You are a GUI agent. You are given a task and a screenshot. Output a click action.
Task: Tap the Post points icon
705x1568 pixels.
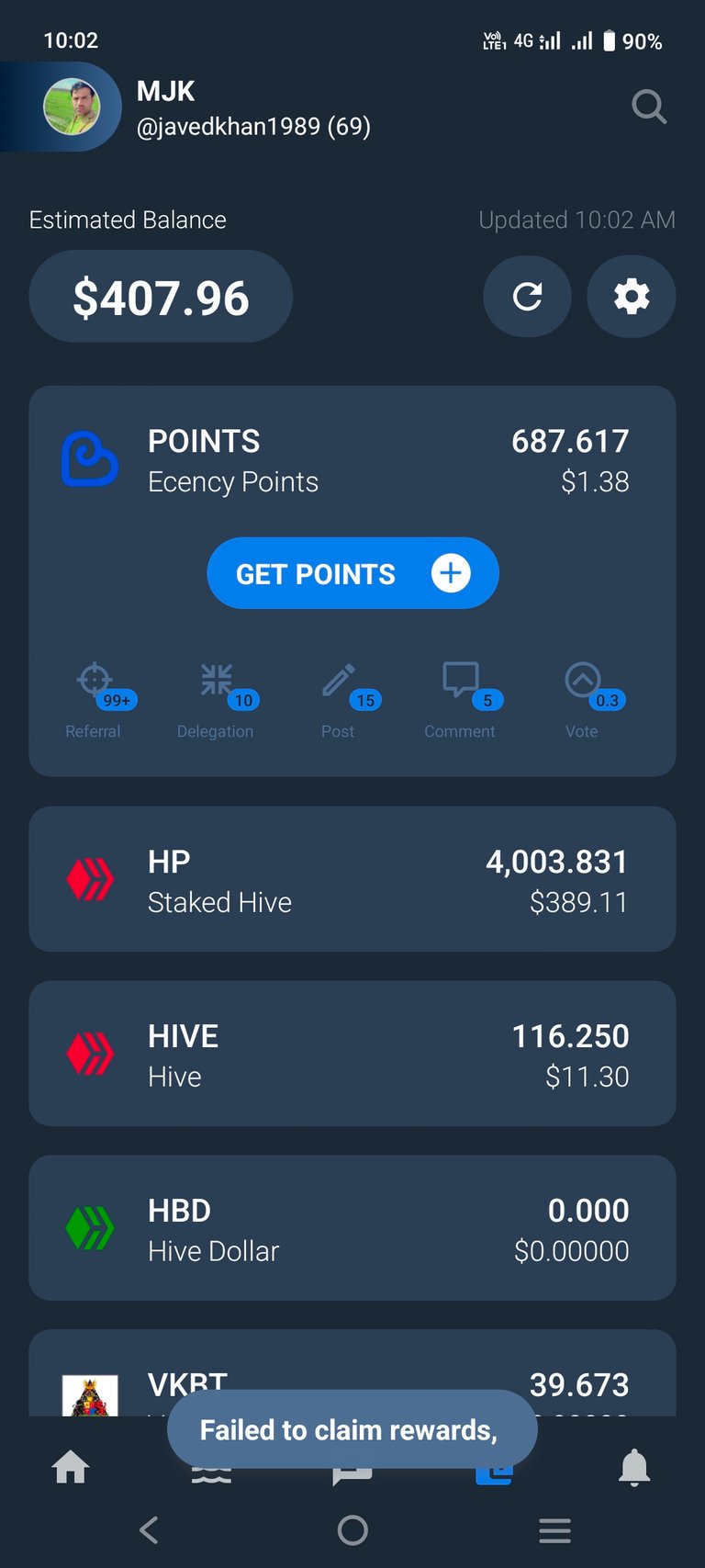click(338, 682)
